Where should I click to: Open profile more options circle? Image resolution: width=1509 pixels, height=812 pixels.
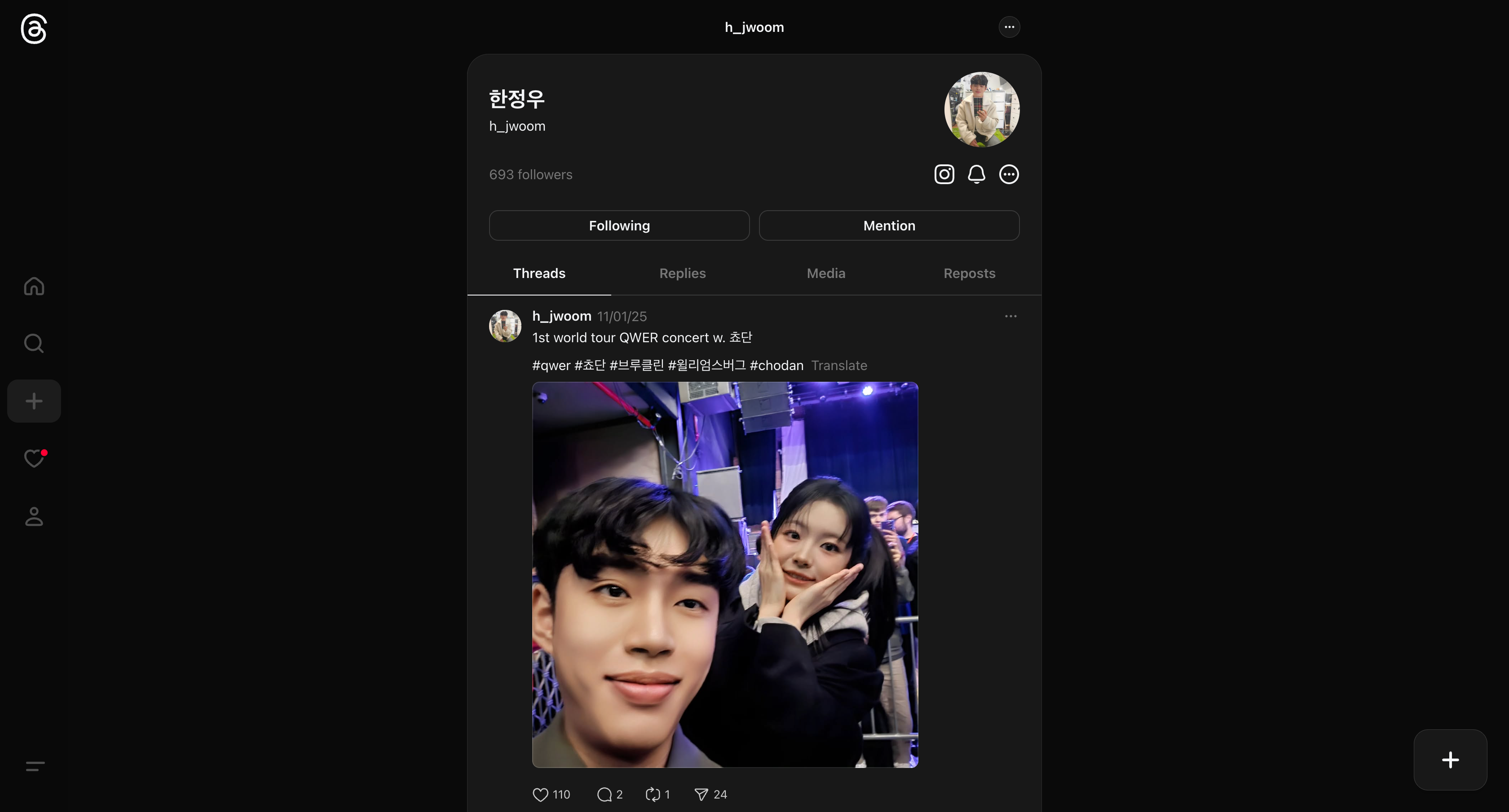[1009, 175]
